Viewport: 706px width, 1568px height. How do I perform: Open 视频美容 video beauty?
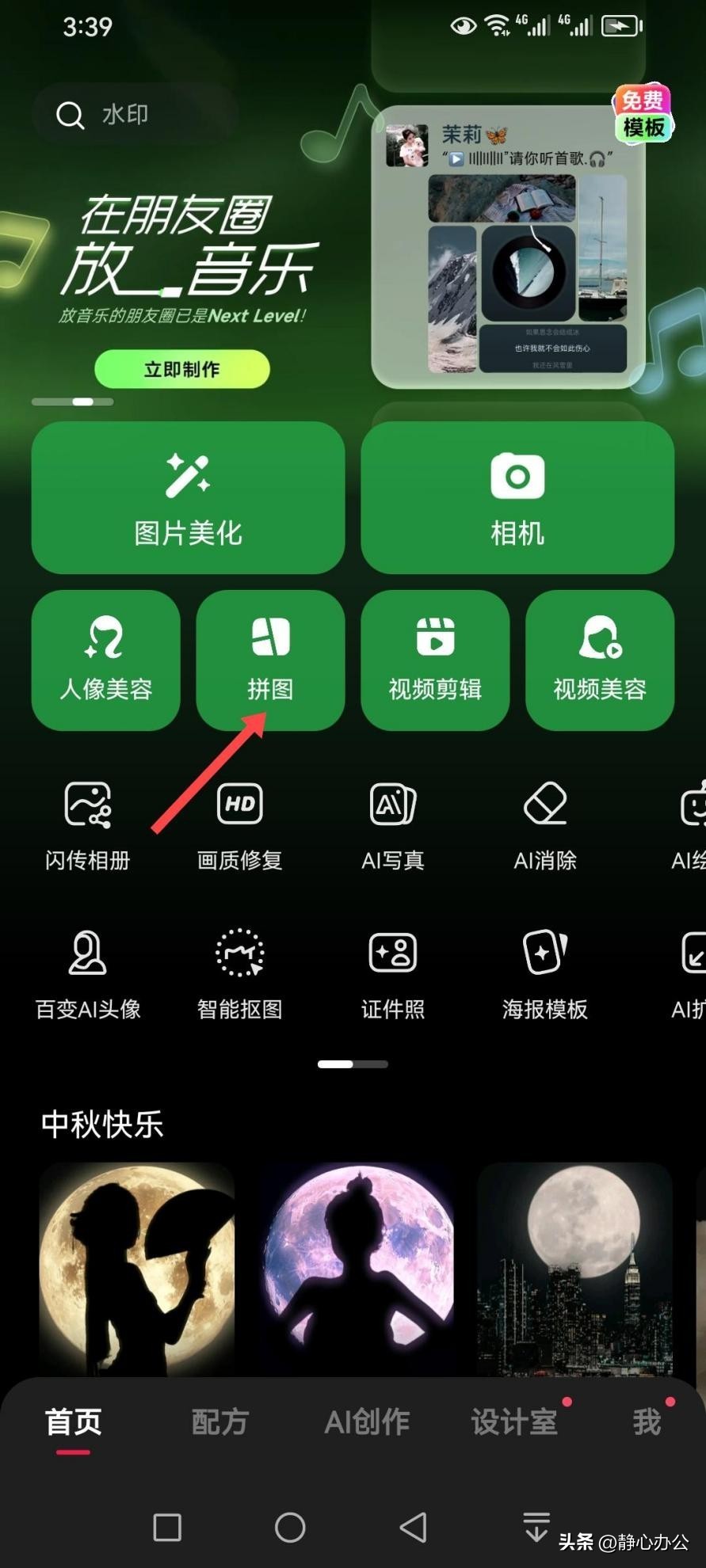point(600,660)
